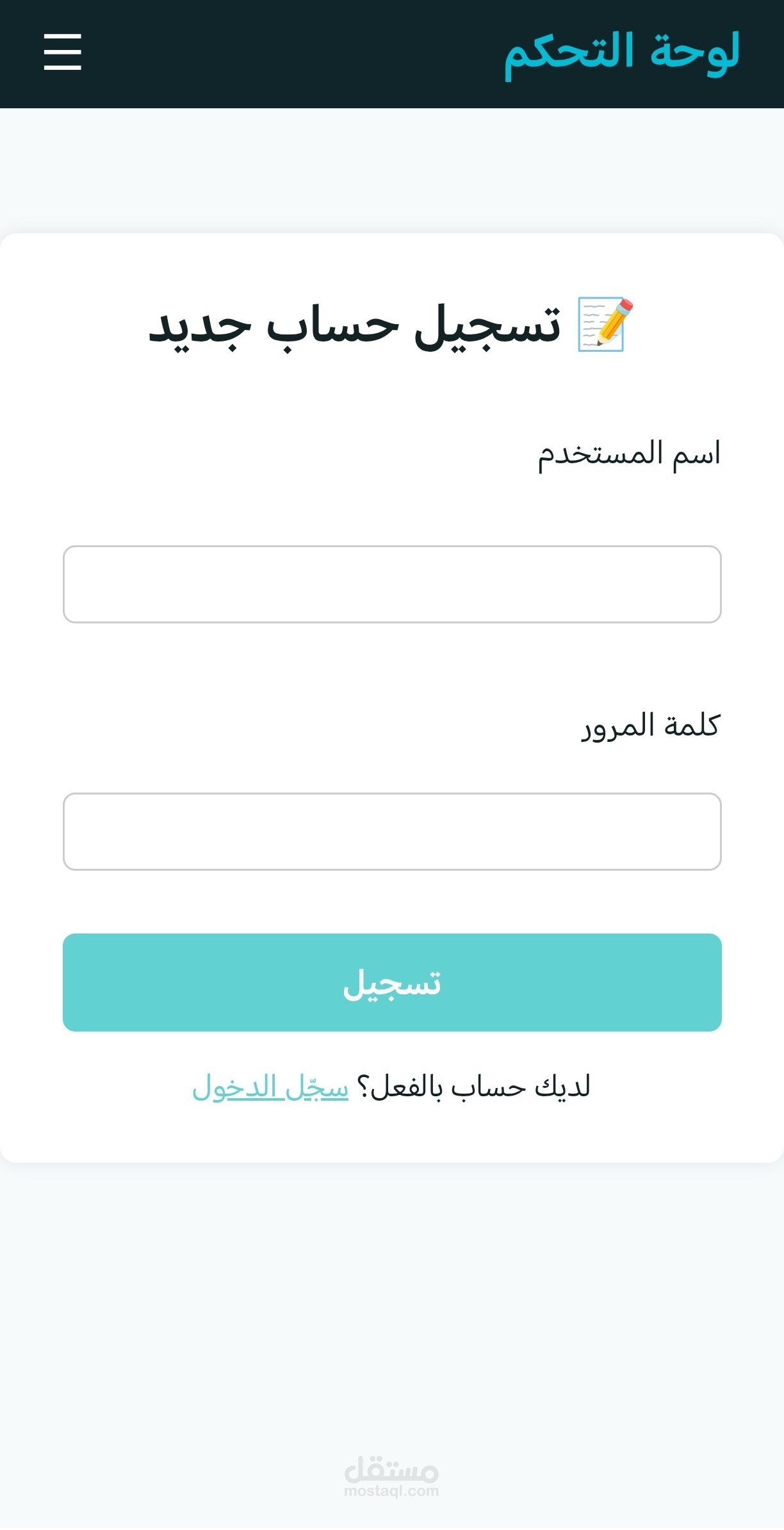Viewport: 784px width, 1530px height.
Task: Tap the تسجيل register button
Action: [392, 982]
